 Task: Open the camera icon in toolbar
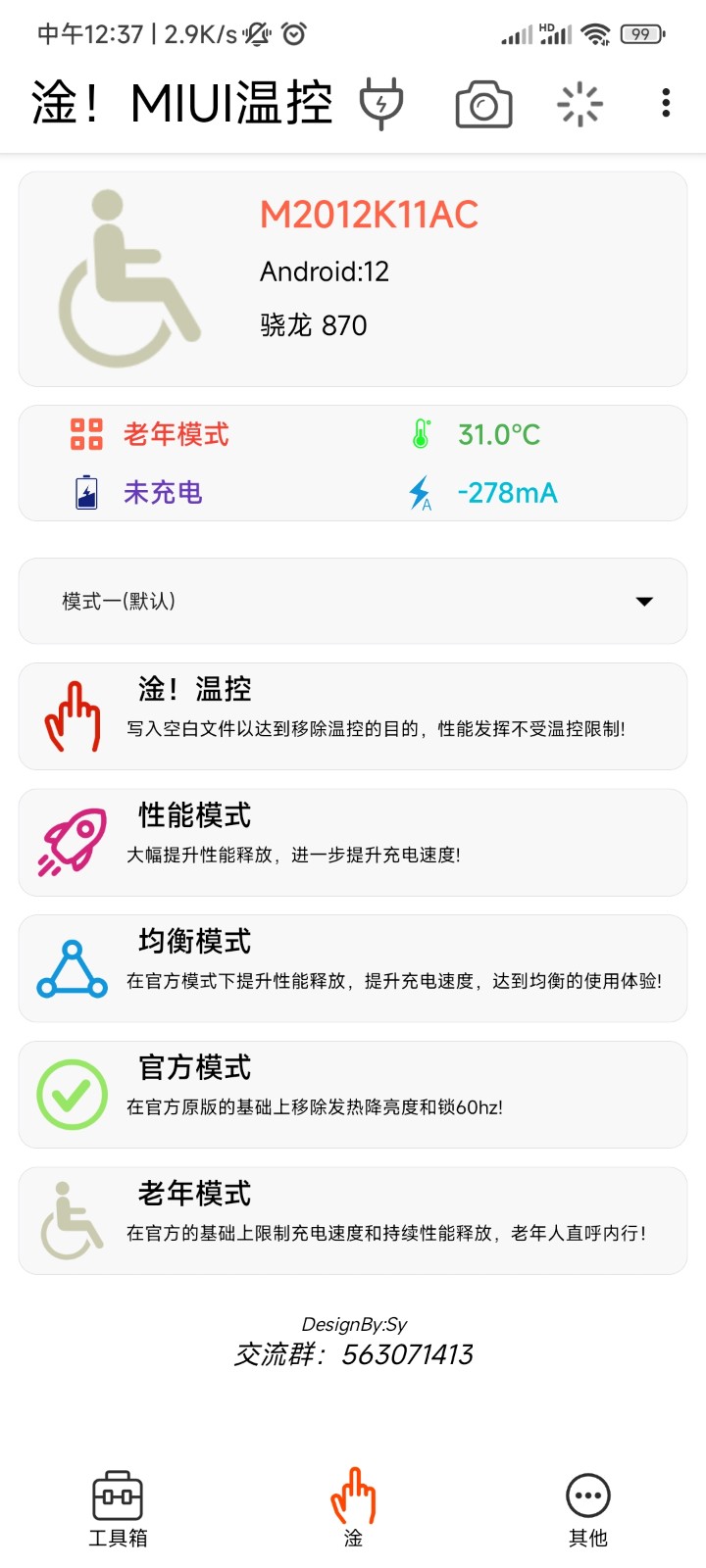[x=483, y=104]
